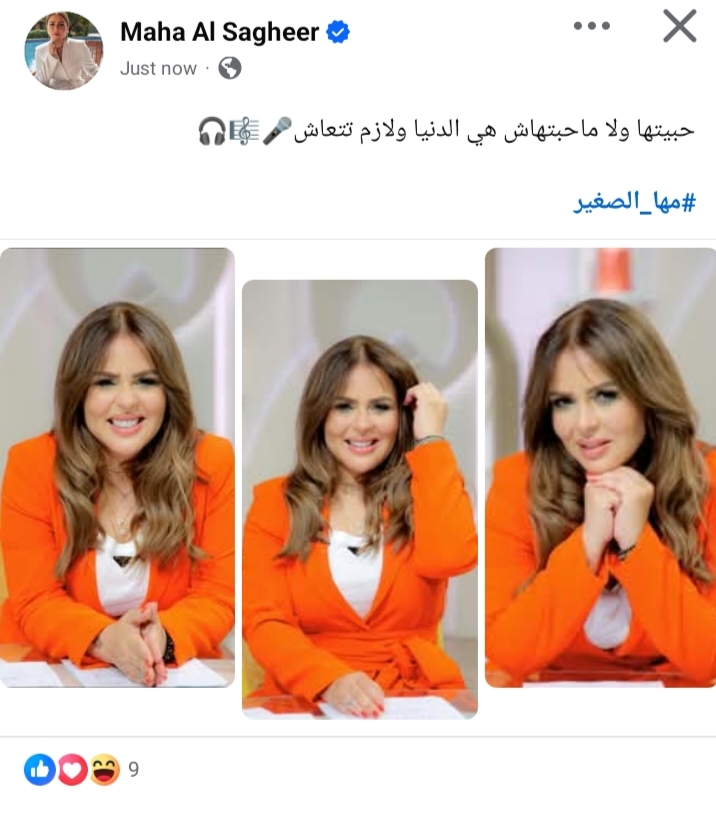View the 9 reactions on this post
Screen dimensions: 716x816
82,769
